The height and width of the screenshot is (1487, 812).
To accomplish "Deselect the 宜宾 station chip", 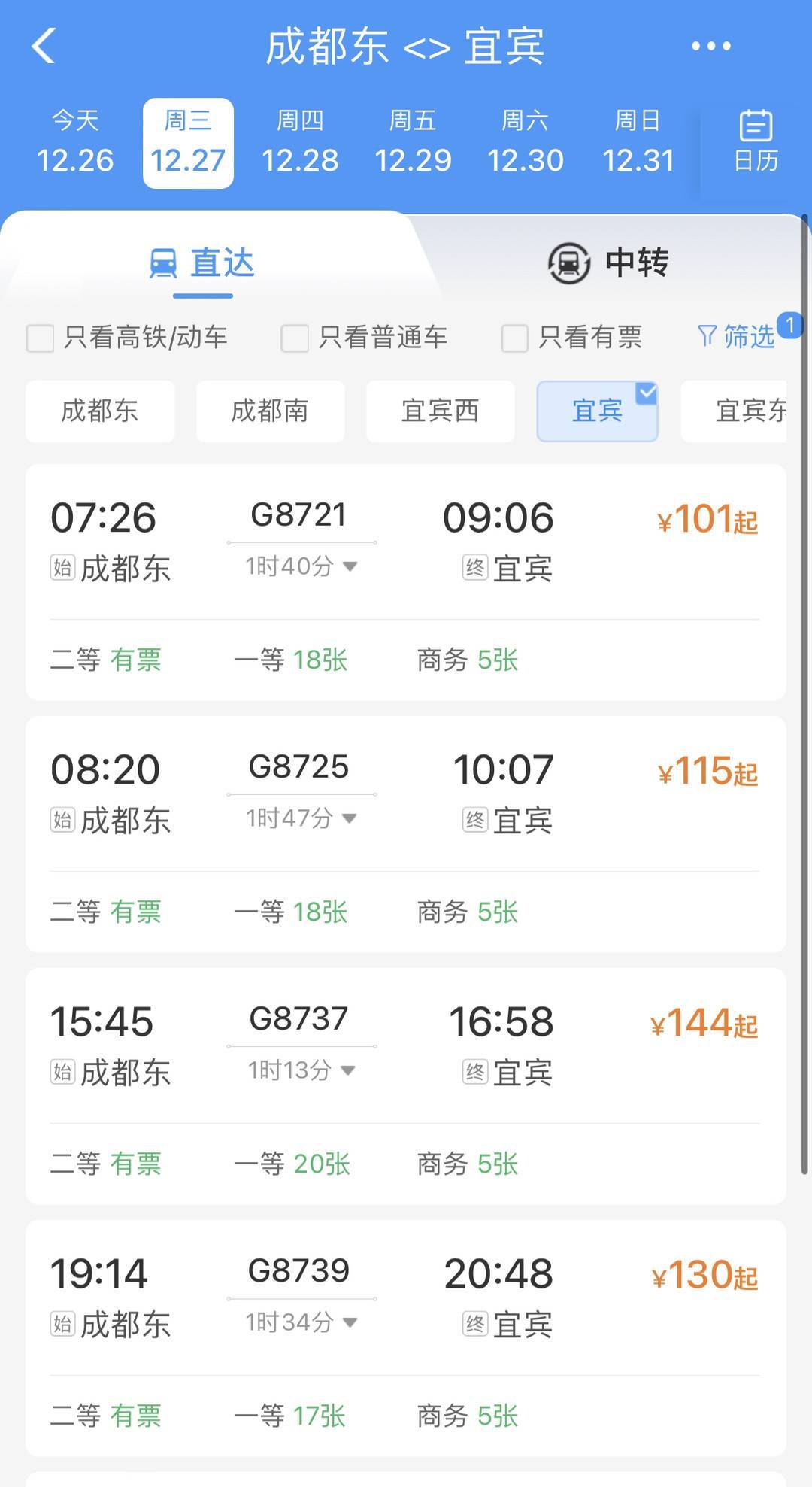I will tap(597, 411).
